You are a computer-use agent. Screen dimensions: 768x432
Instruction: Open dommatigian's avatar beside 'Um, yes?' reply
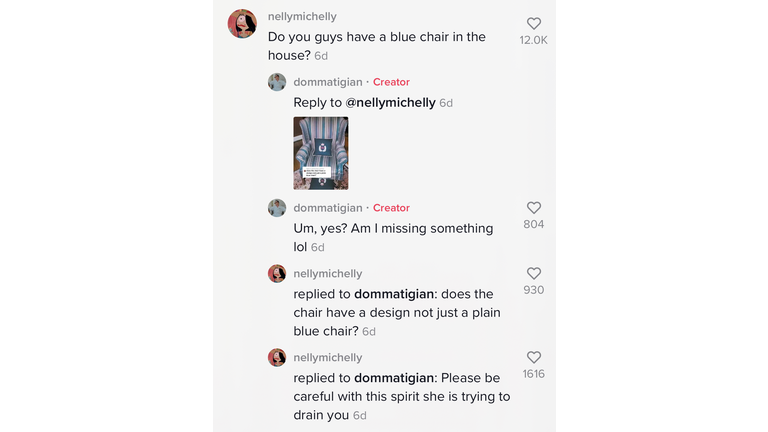point(277,208)
